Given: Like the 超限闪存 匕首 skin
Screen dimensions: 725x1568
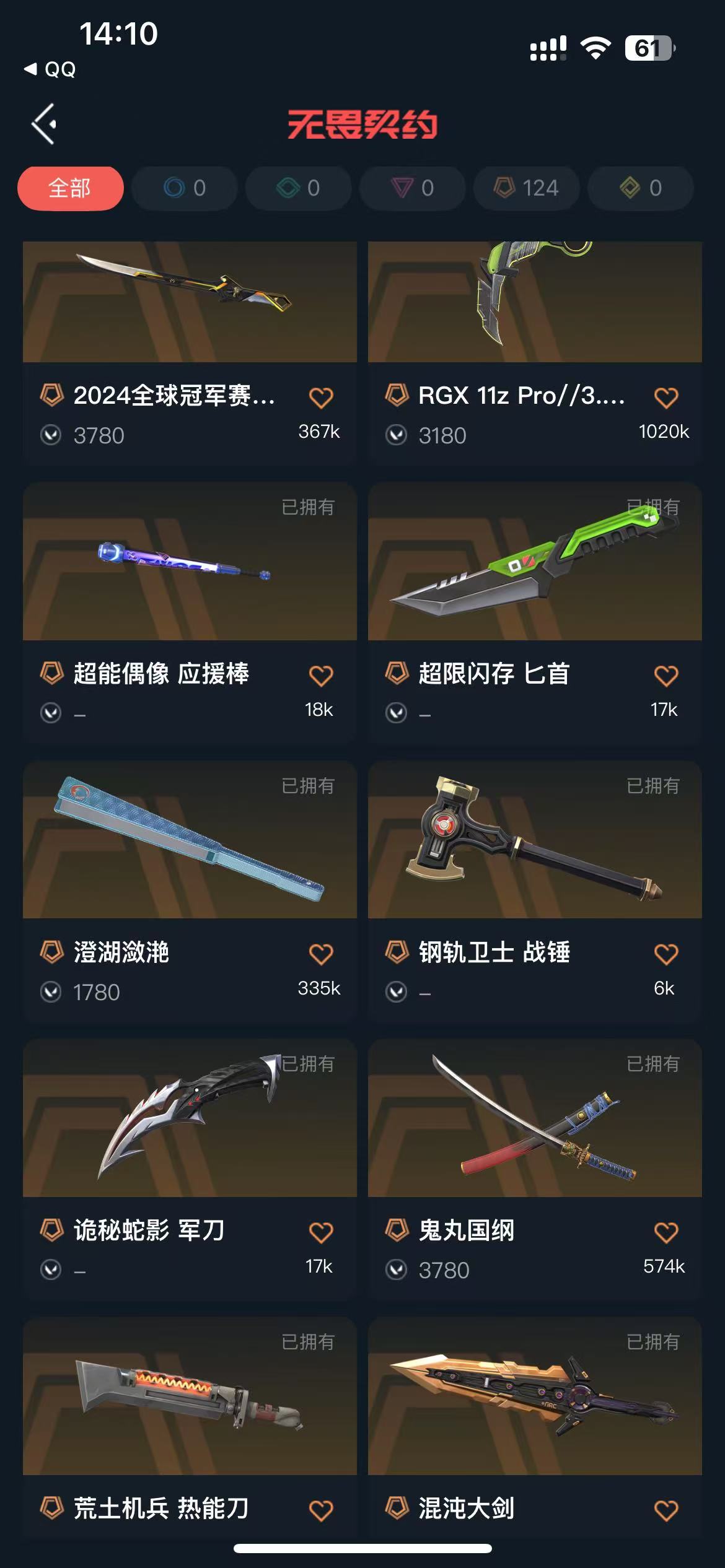Looking at the screenshot, I should tap(666, 675).
